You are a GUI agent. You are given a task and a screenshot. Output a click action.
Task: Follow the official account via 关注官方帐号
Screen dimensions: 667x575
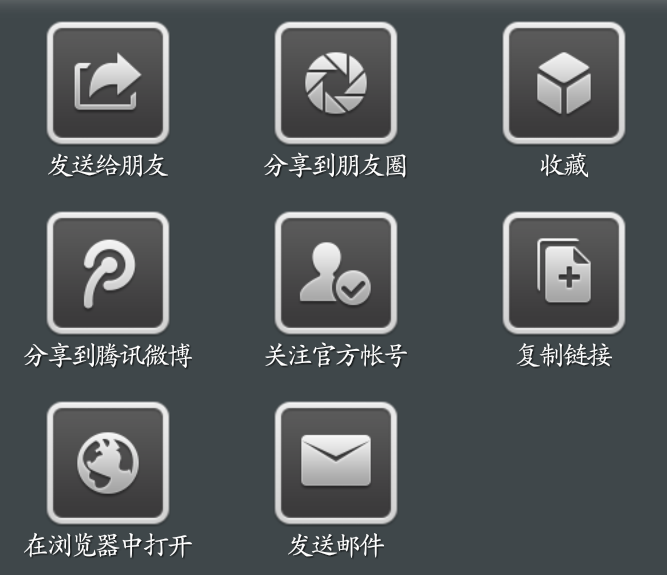click(336, 273)
